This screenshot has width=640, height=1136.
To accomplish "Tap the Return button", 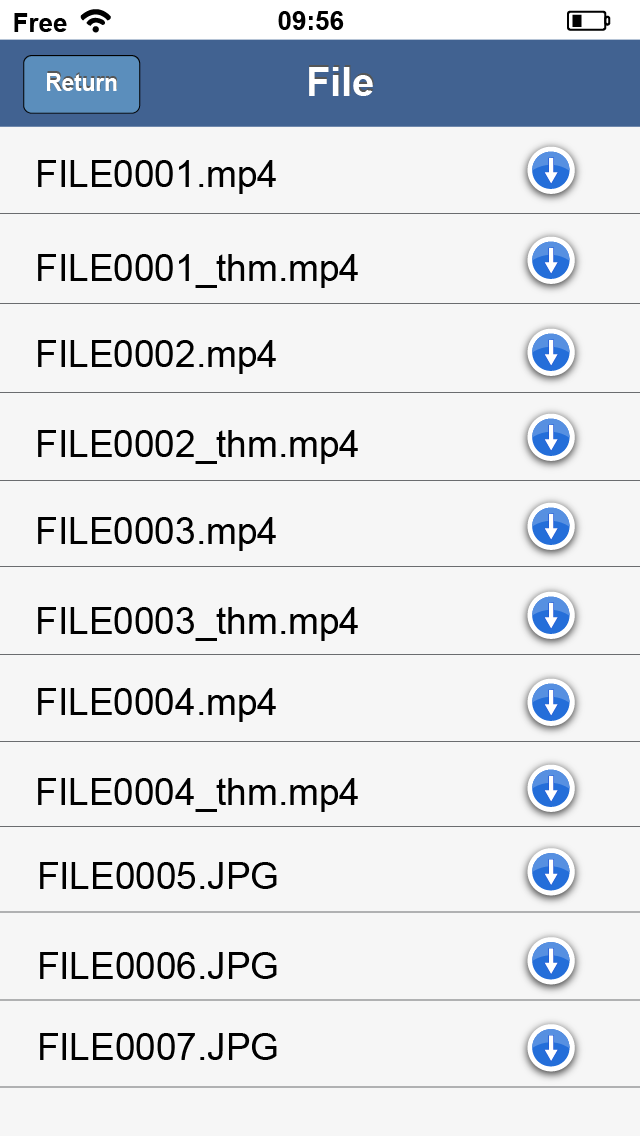I will pyautogui.click(x=81, y=84).
